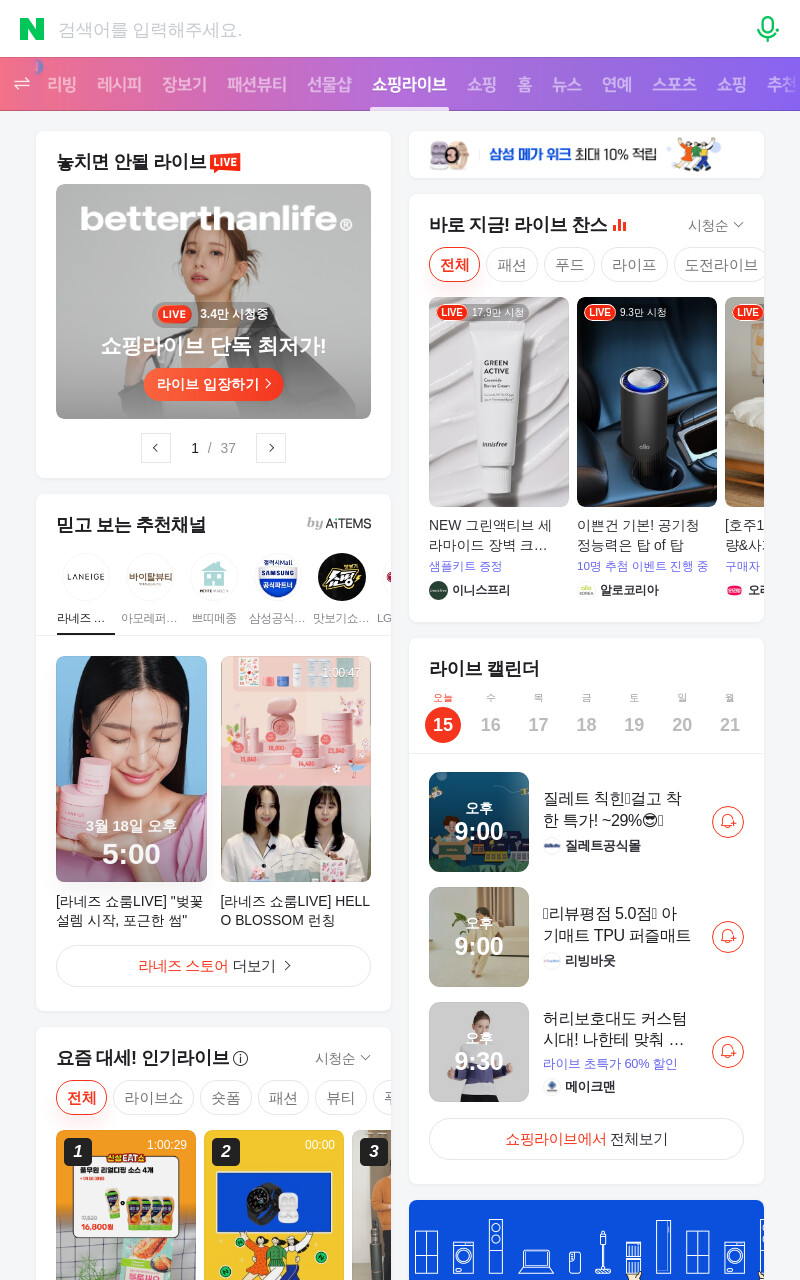Select the 삼성공식 recommended channel
800x1280 pixels.
pyautogui.click(x=277, y=590)
